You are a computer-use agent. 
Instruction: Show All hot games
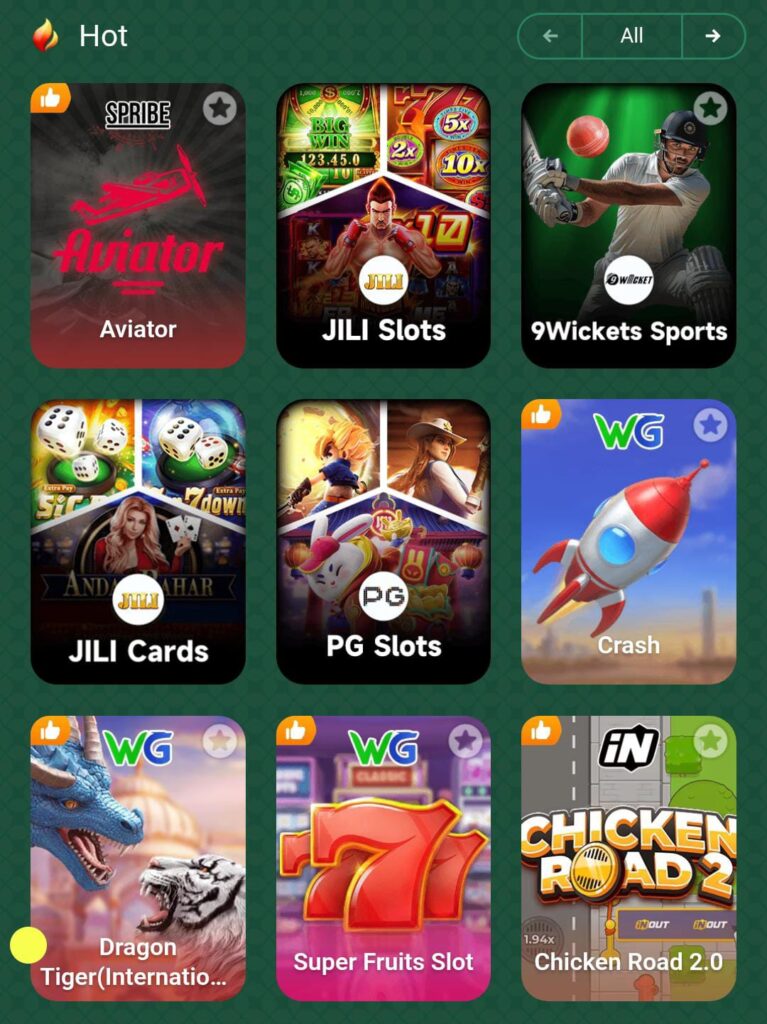pyautogui.click(x=631, y=36)
